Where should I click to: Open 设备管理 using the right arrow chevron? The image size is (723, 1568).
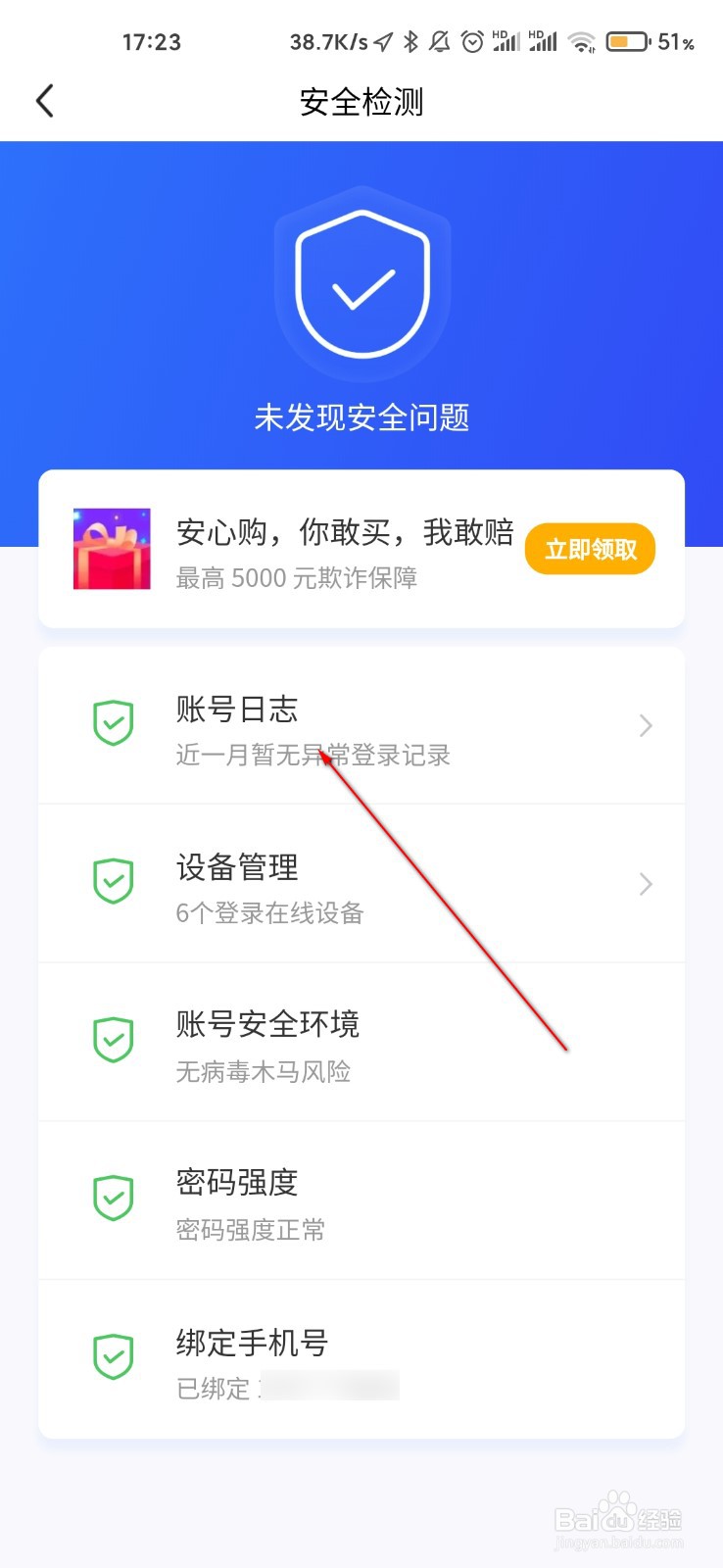pyautogui.click(x=645, y=884)
